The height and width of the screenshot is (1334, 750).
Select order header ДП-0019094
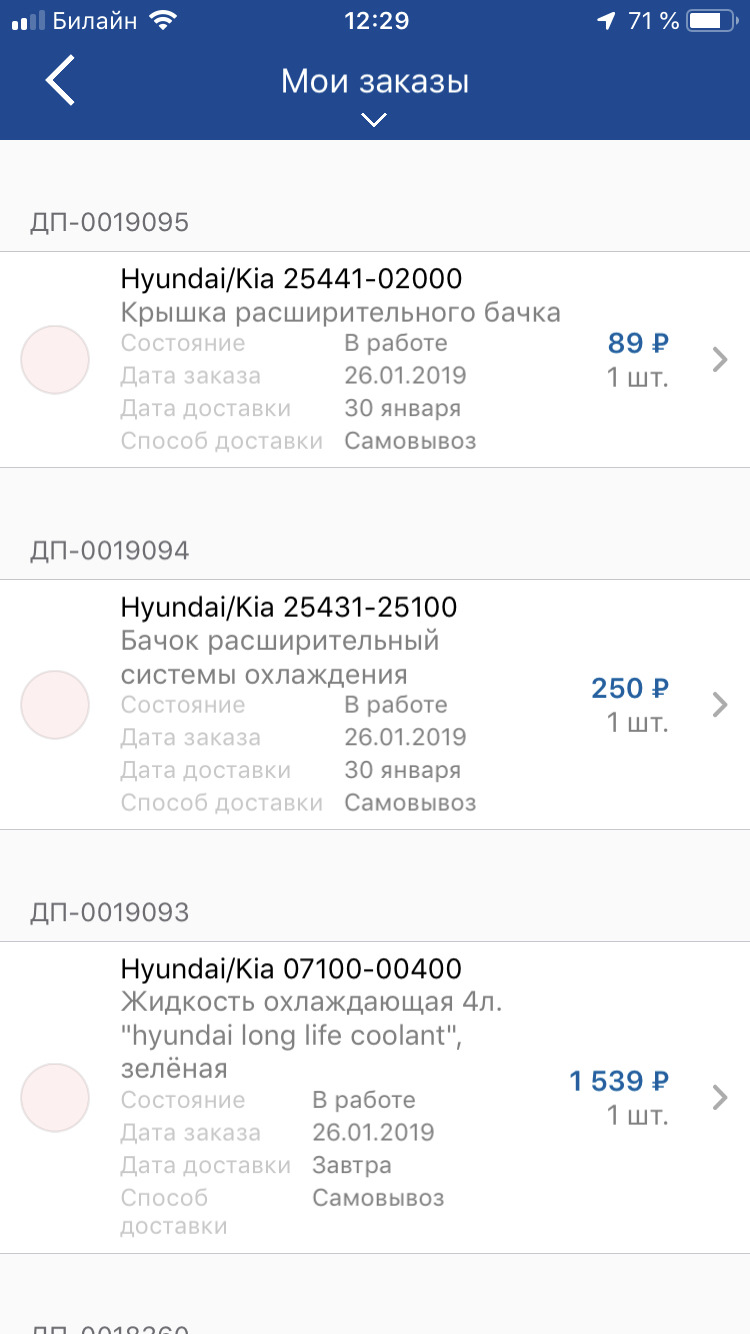tap(110, 549)
